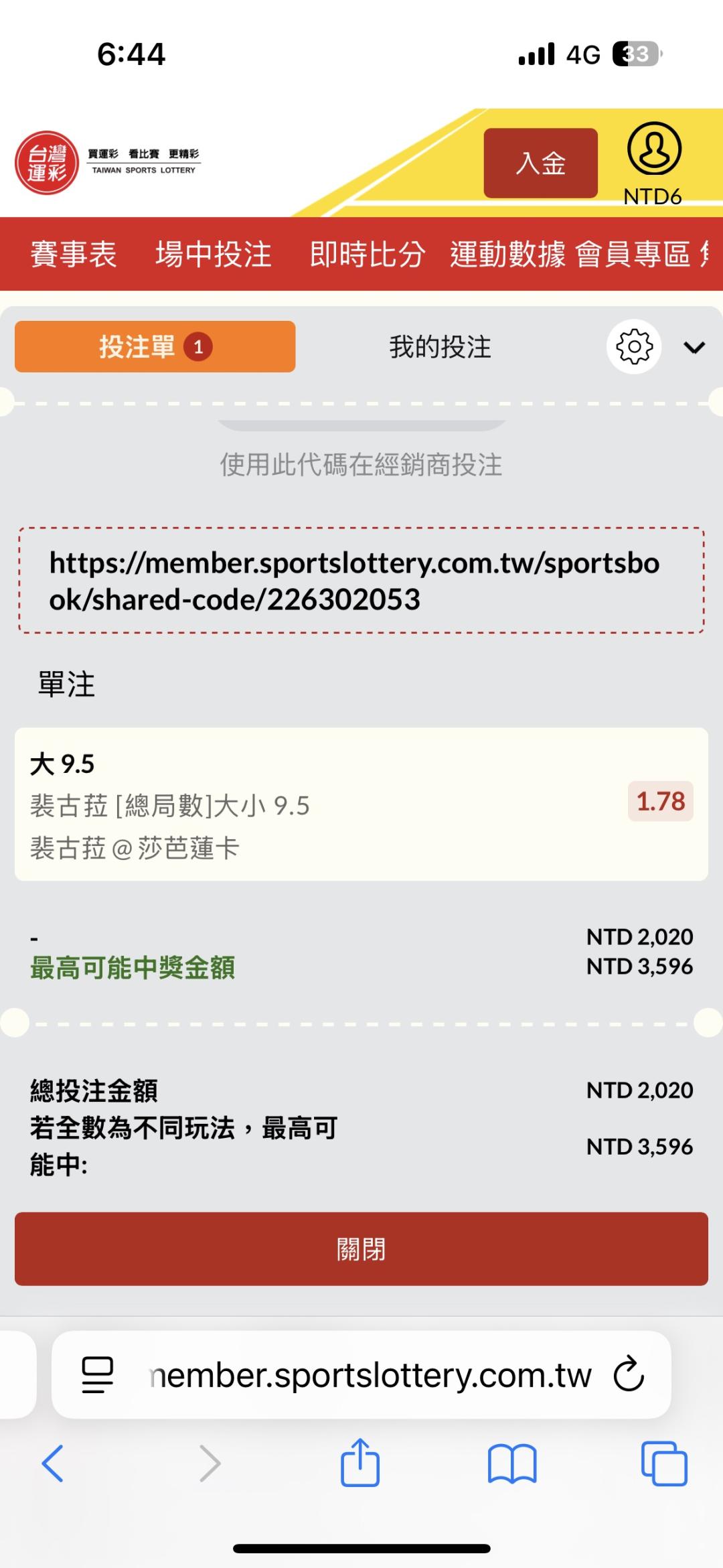Open the Safari page settings menu

[x=98, y=1374]
